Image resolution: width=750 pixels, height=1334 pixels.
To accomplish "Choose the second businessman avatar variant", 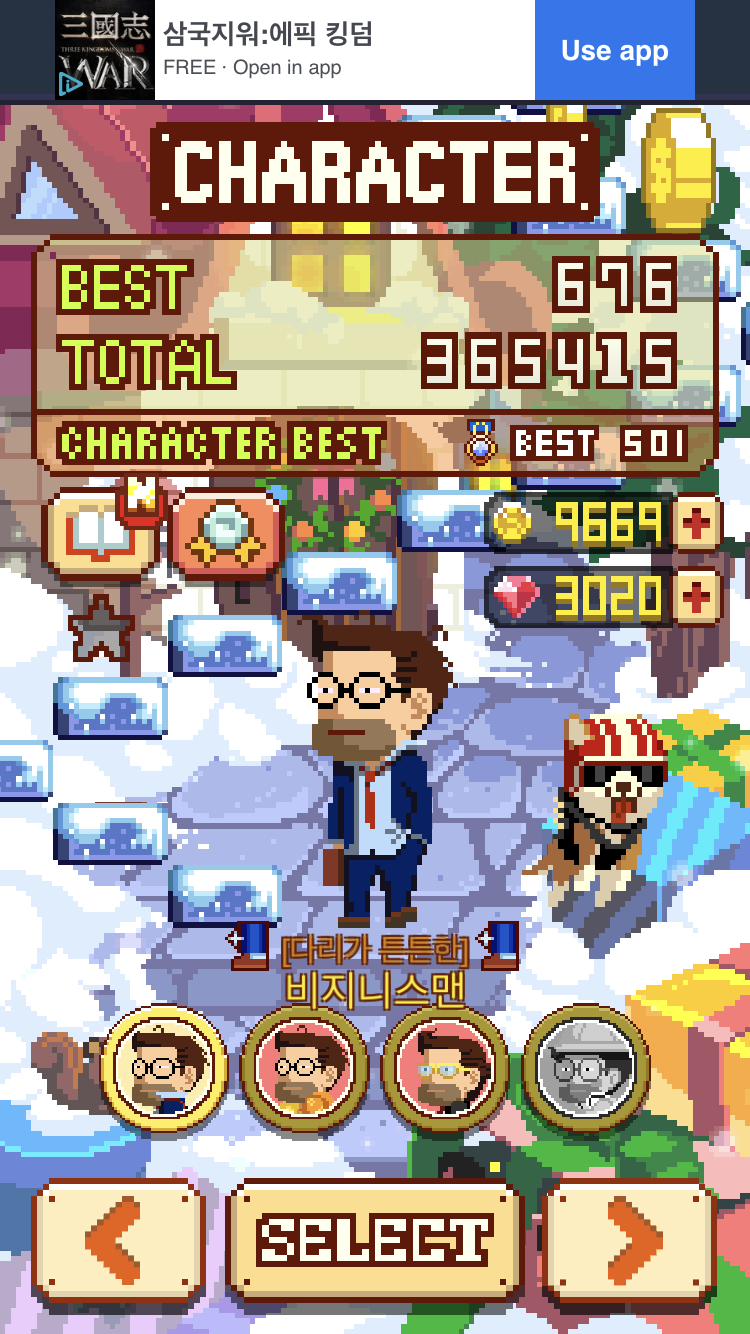I will [304, 1068].
